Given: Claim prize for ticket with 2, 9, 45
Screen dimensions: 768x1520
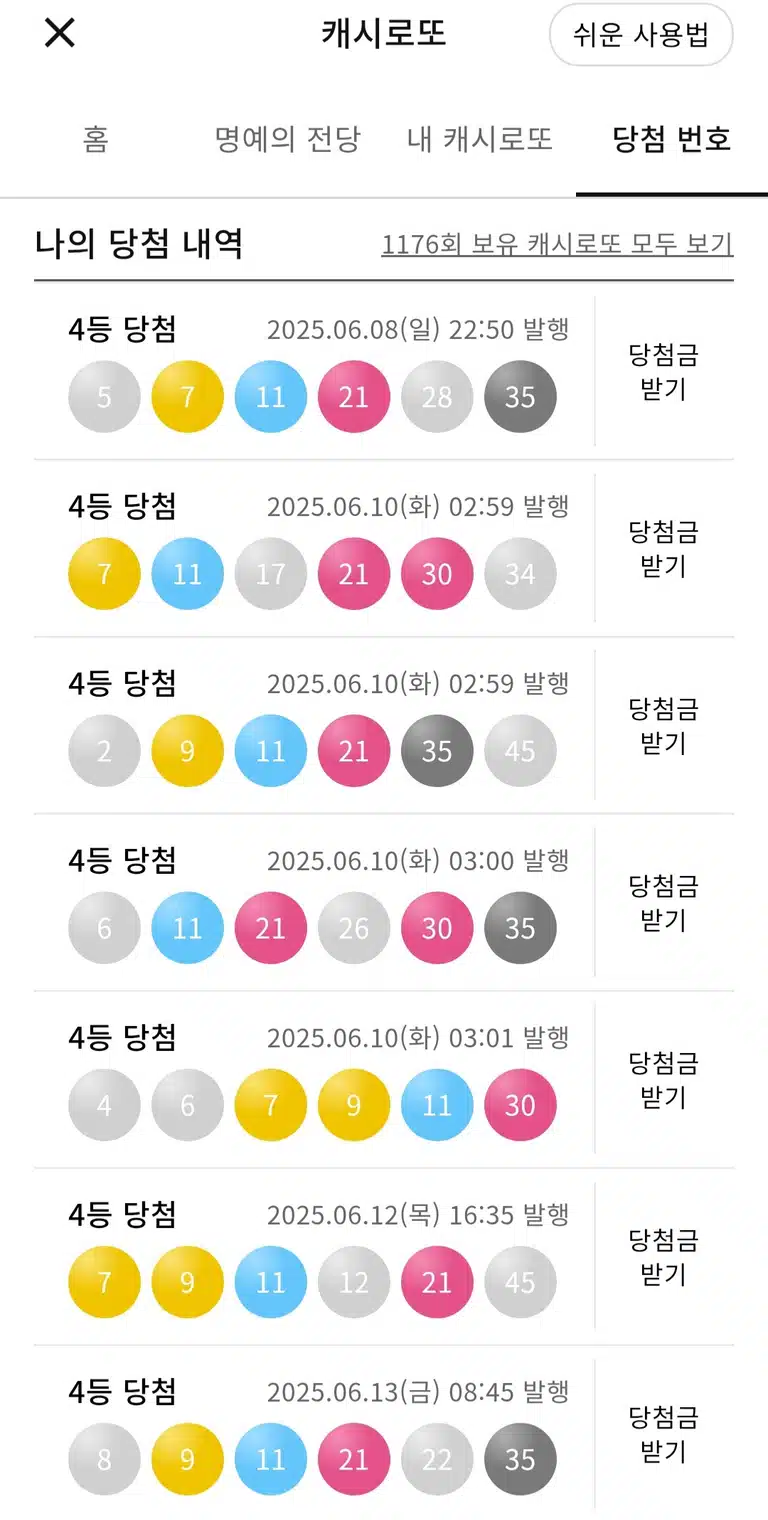Looking at the screenshot, I should tap(663, 726).
